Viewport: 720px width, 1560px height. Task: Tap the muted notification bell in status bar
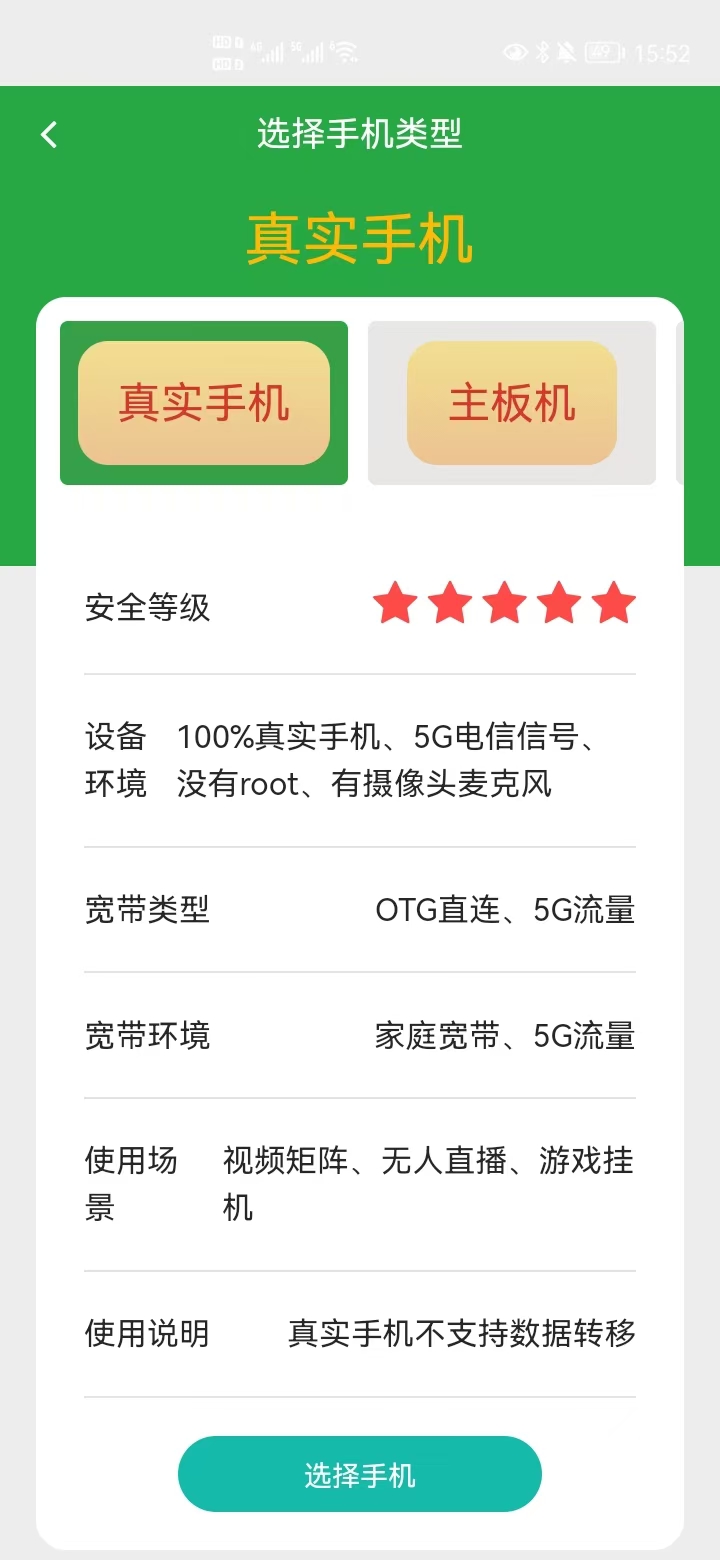click(x=566, y=52)
